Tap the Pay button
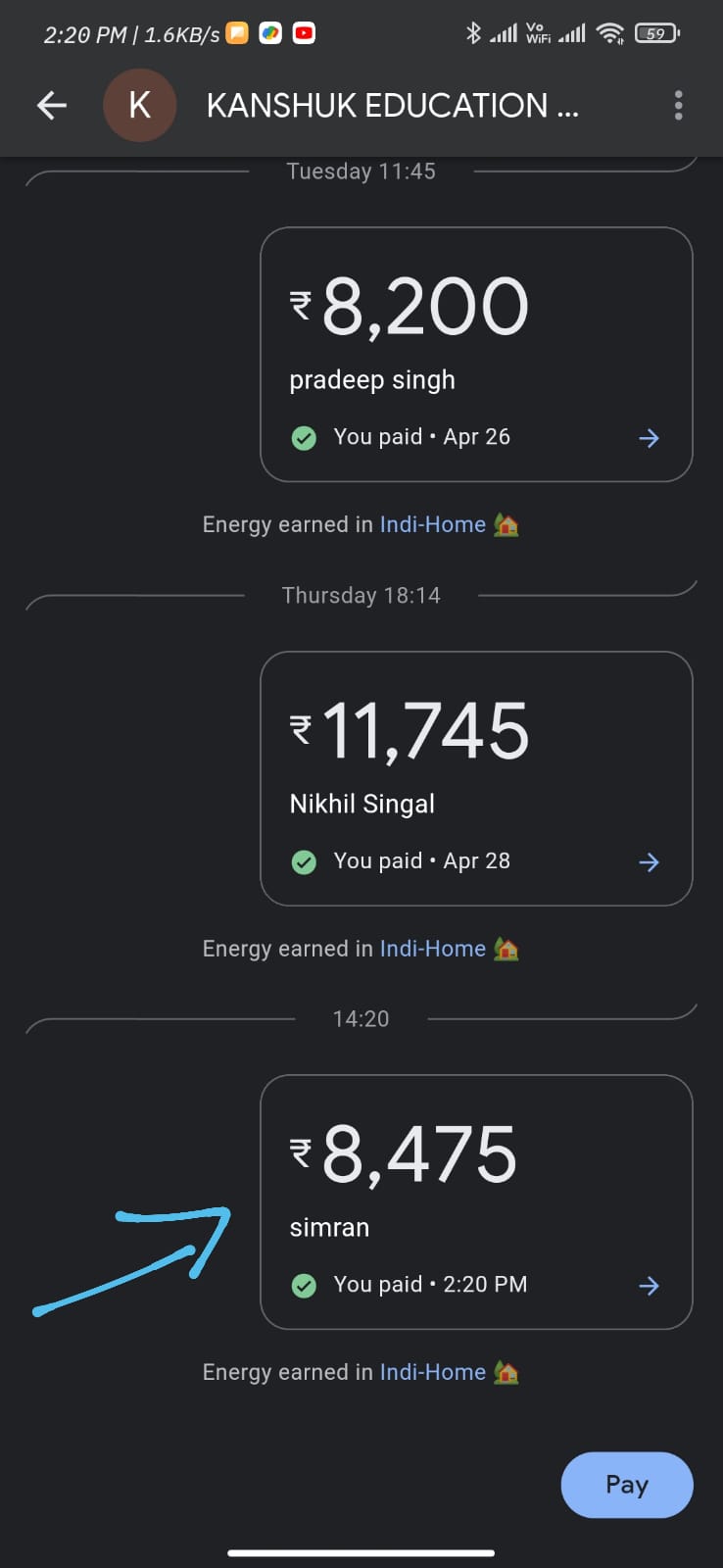Viewport: 723px width, 1568px height. (x=627, y=1485)
